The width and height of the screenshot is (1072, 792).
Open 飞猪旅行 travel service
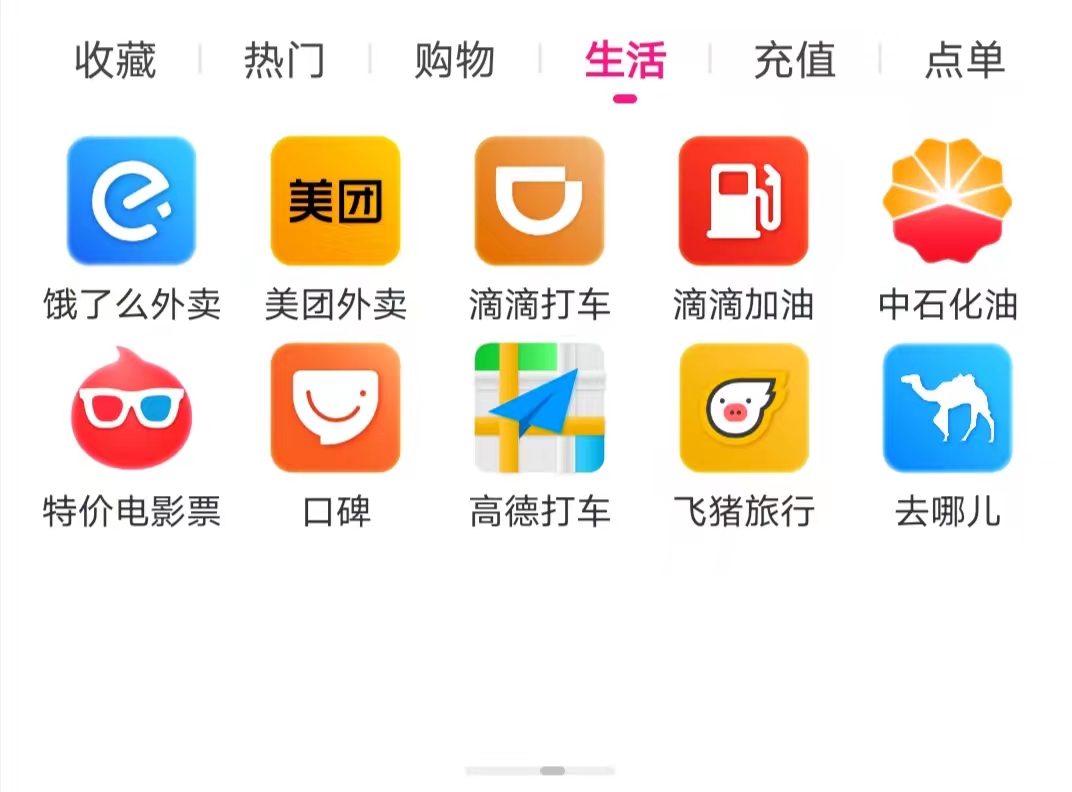pos(743,408)
